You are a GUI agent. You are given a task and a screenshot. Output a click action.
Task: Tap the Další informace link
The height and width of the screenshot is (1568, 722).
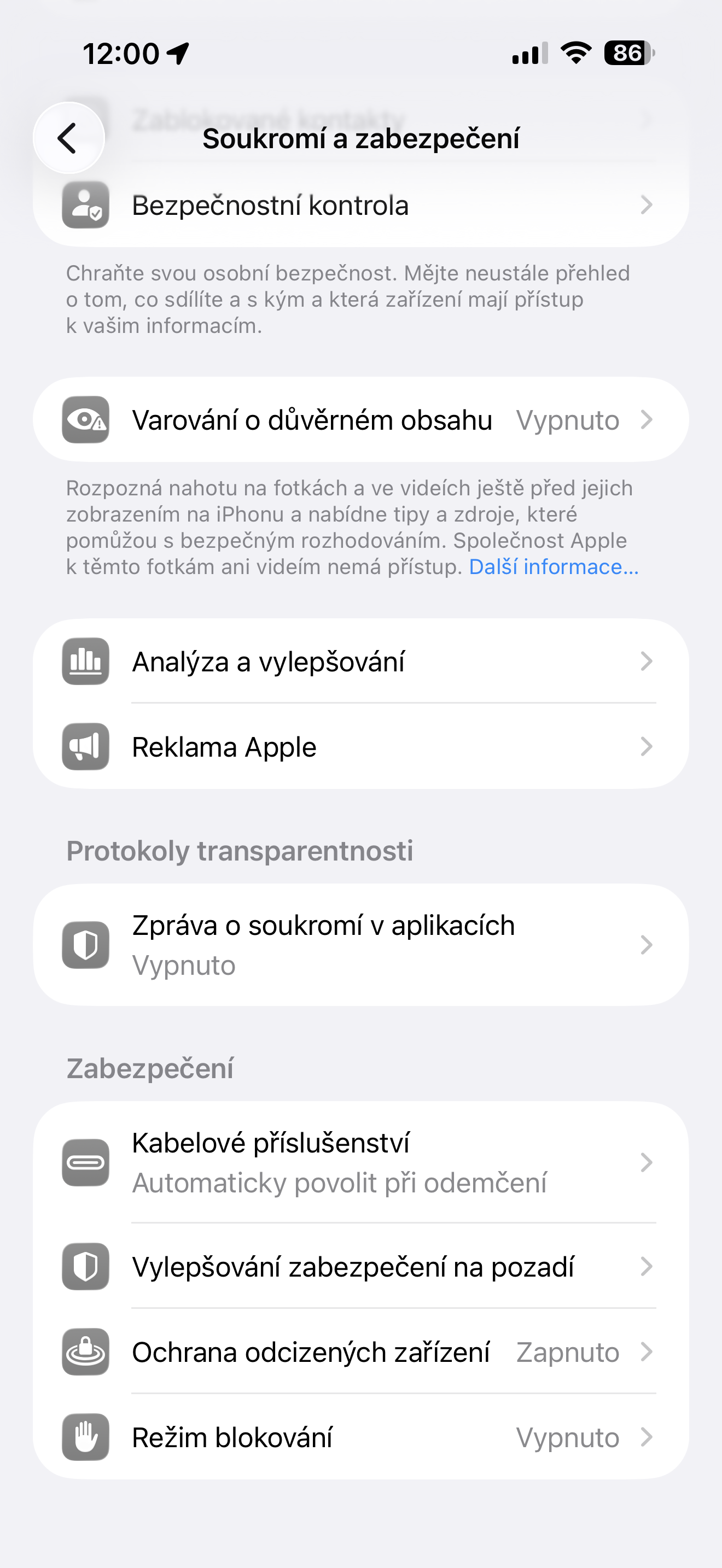(x=554, y=567)
